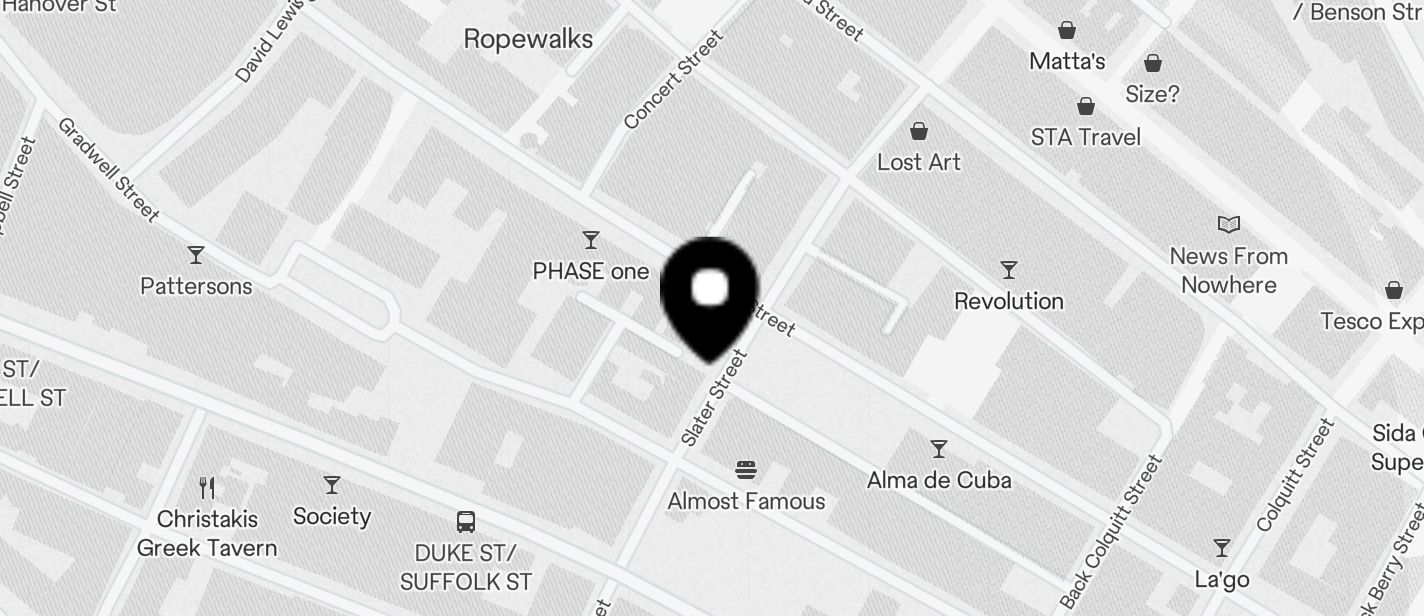
Task: Select the Revolution bar marker
Action: [1008, 271]
